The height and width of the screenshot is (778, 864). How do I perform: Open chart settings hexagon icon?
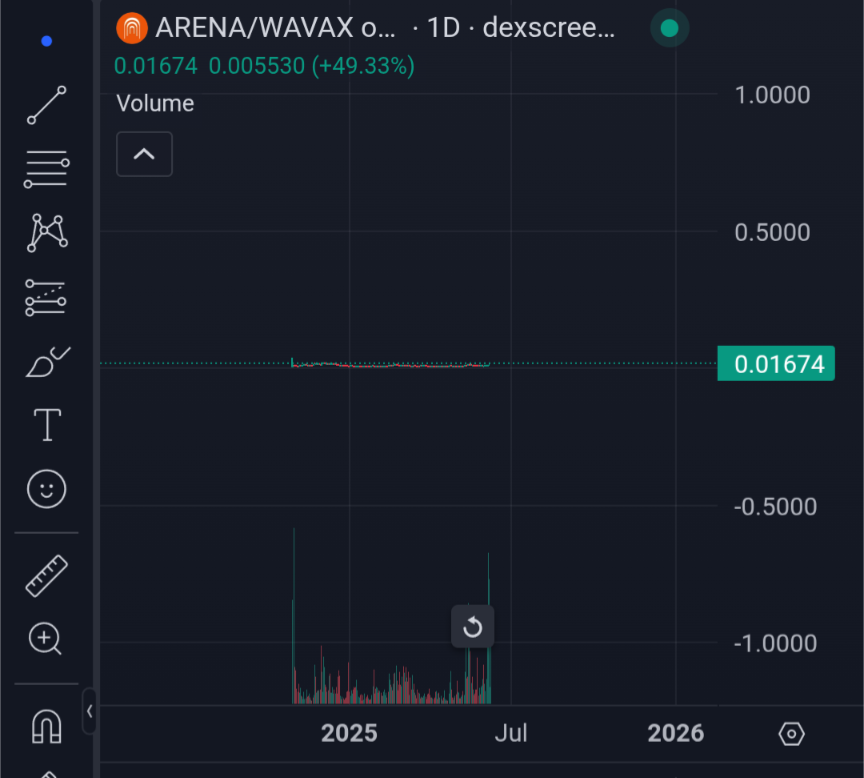[791, 734]
